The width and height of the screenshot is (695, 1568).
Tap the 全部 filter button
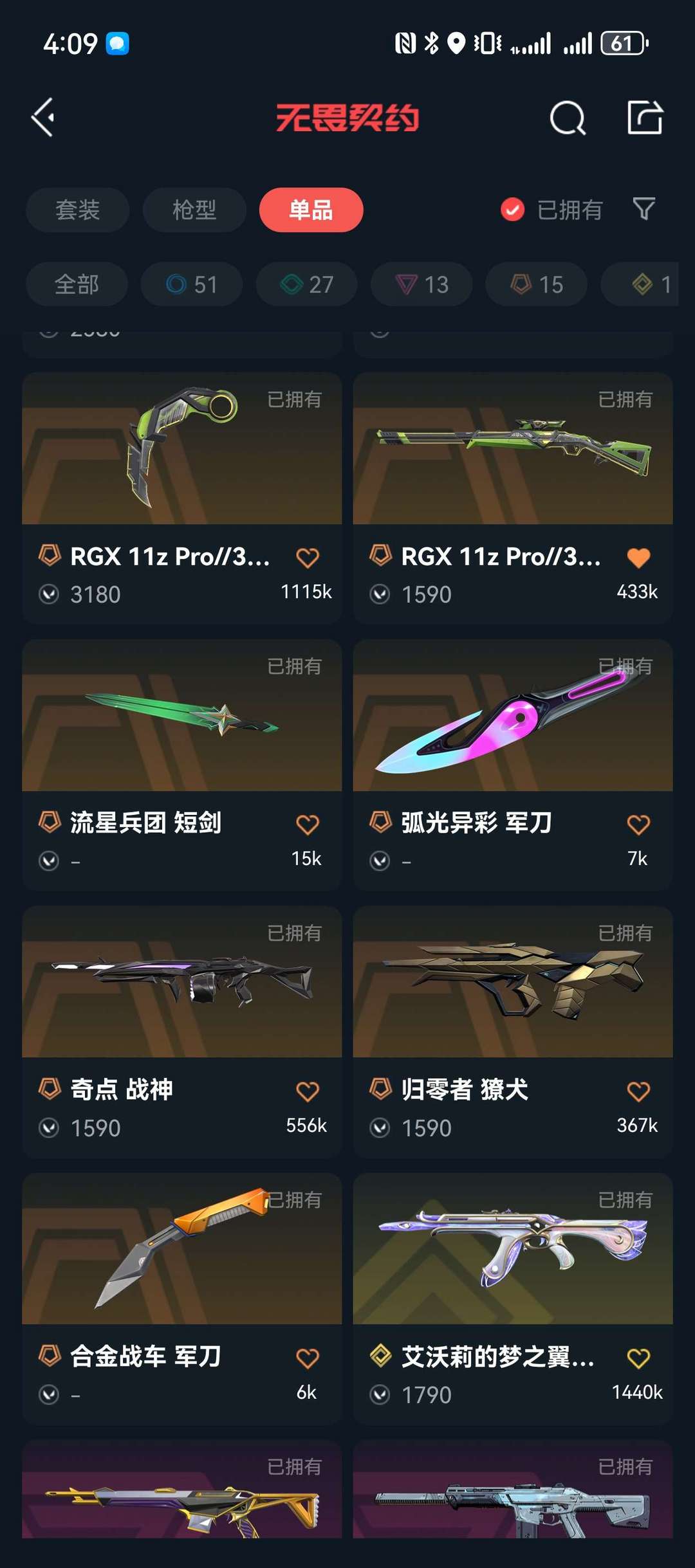[x=76, y=284]
